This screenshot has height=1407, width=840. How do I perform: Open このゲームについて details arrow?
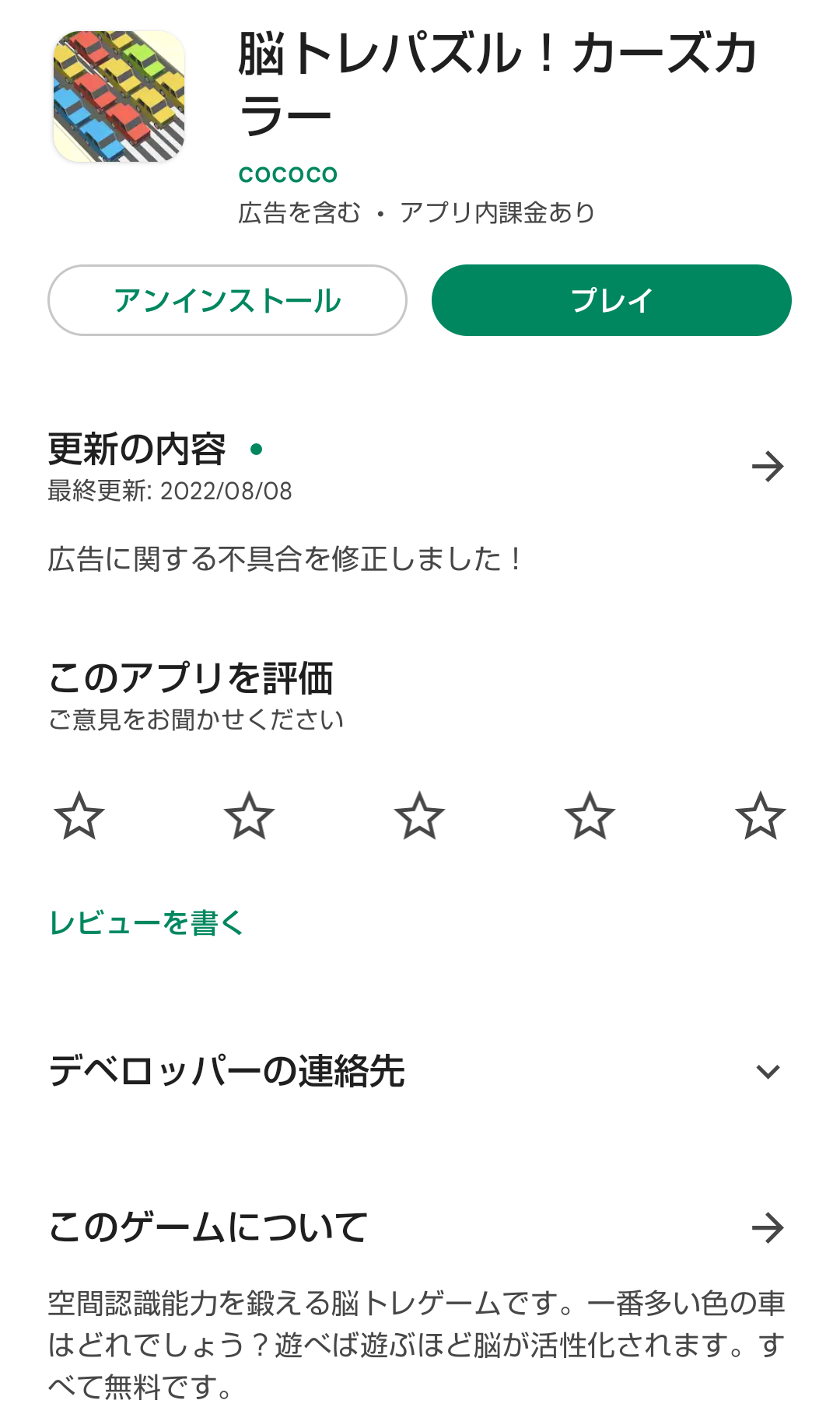[x=767, y=1228]
